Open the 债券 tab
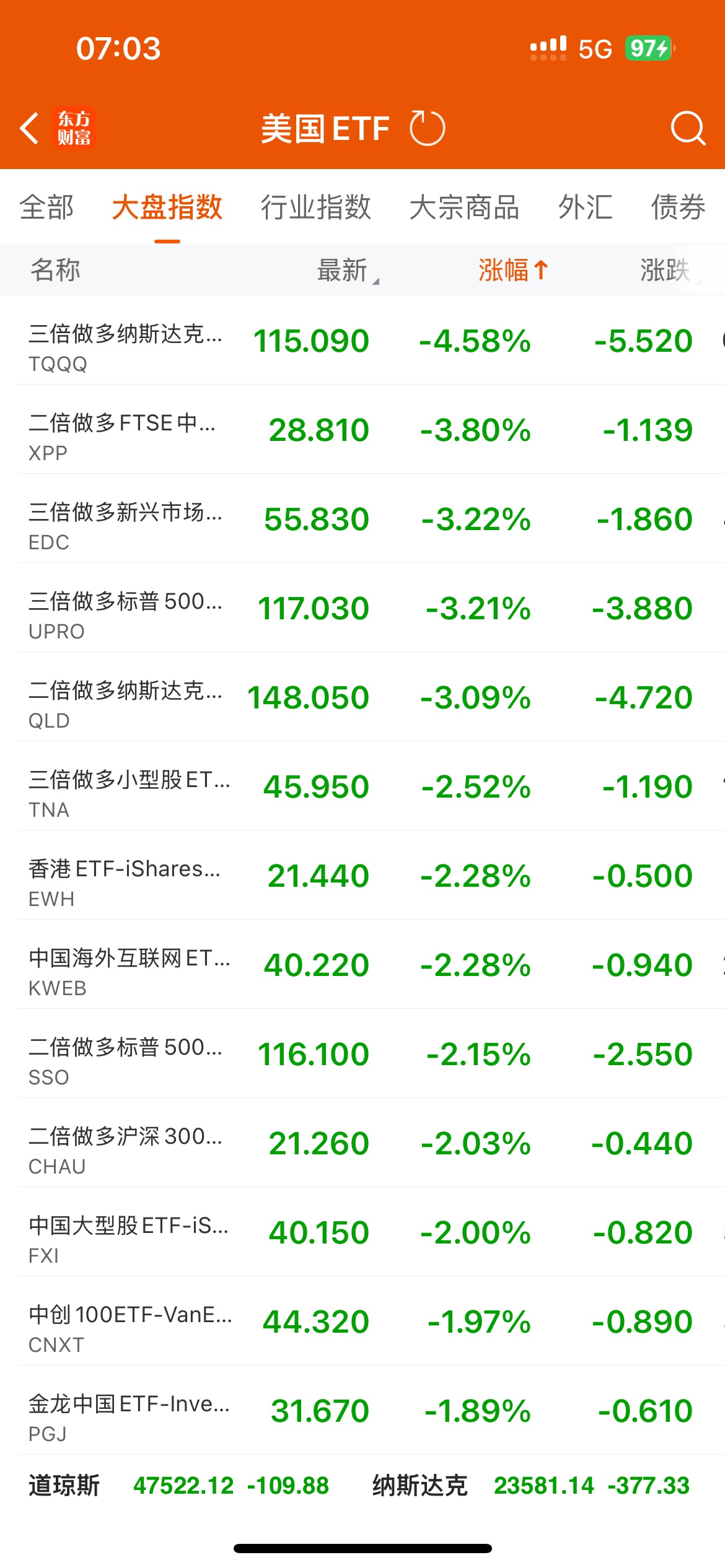 click(x=678, y=207)
